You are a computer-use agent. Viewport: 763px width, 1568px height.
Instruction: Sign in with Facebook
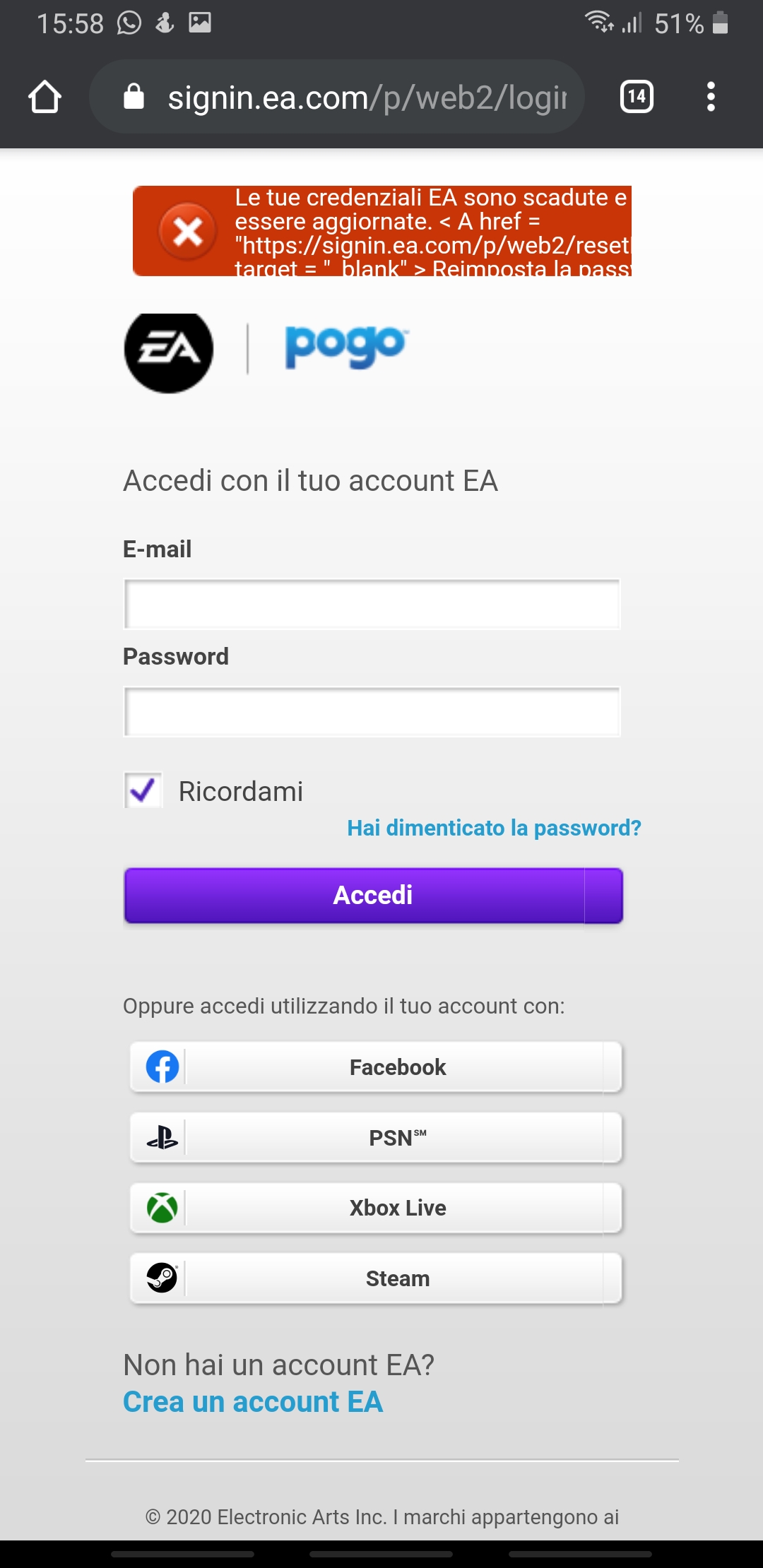(376, 1067)
